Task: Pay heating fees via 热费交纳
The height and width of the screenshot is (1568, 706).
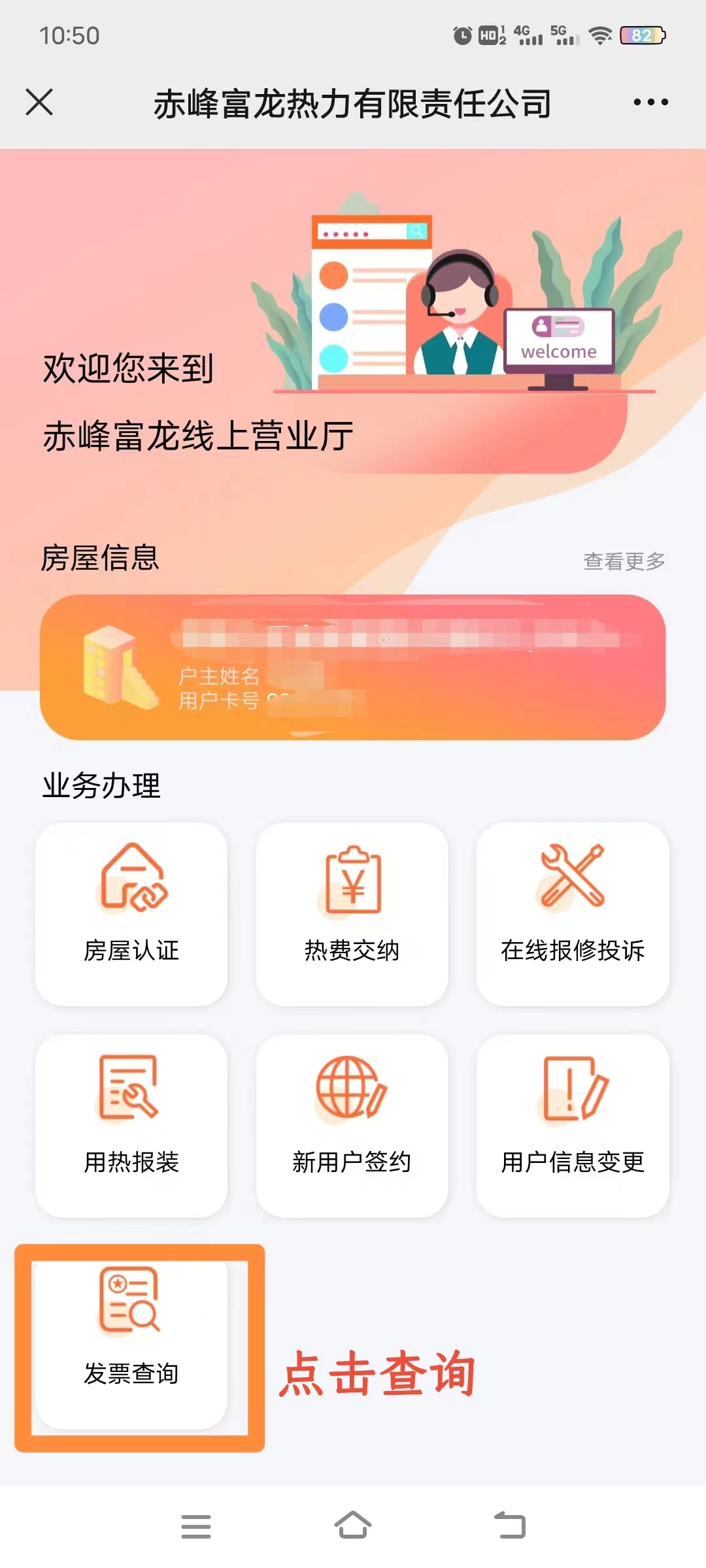Action: pyautogui.click(x=352, y=913)
